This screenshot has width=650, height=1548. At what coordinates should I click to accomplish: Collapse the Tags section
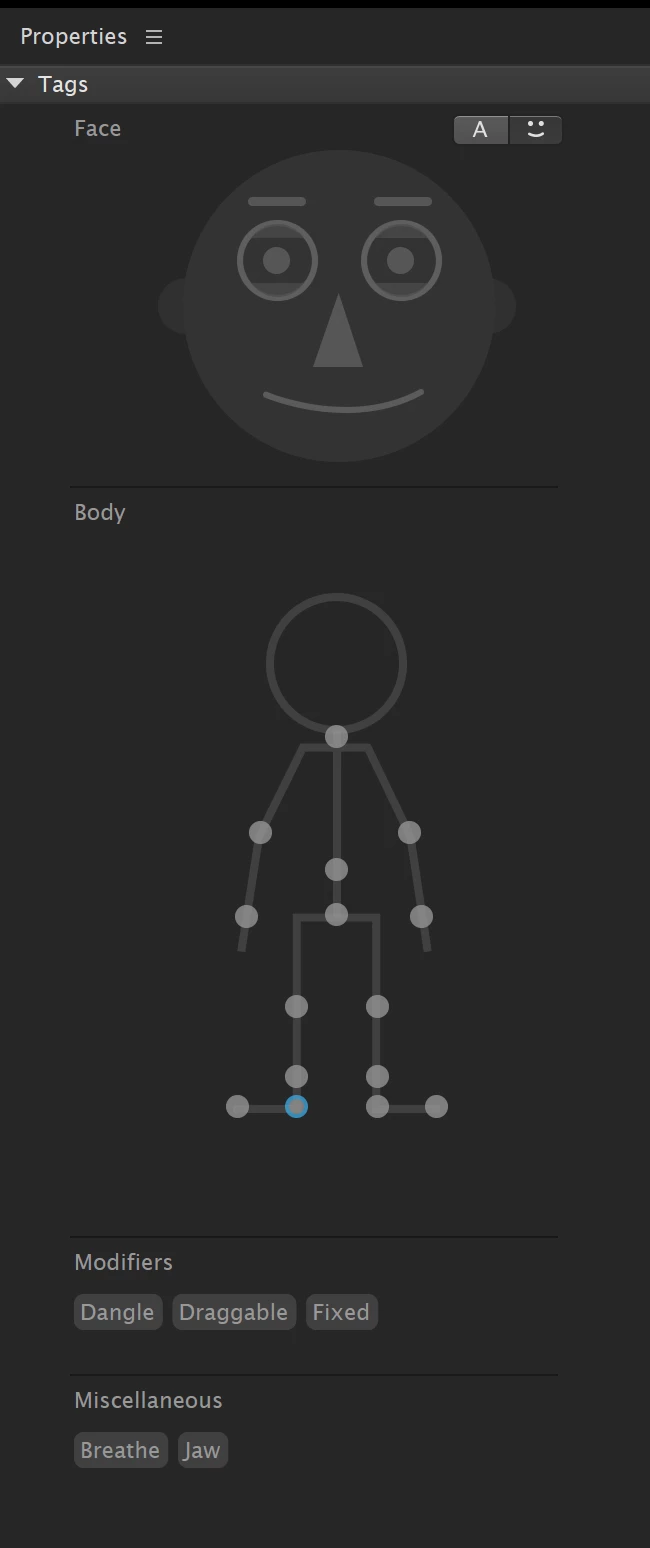point(15,84)
